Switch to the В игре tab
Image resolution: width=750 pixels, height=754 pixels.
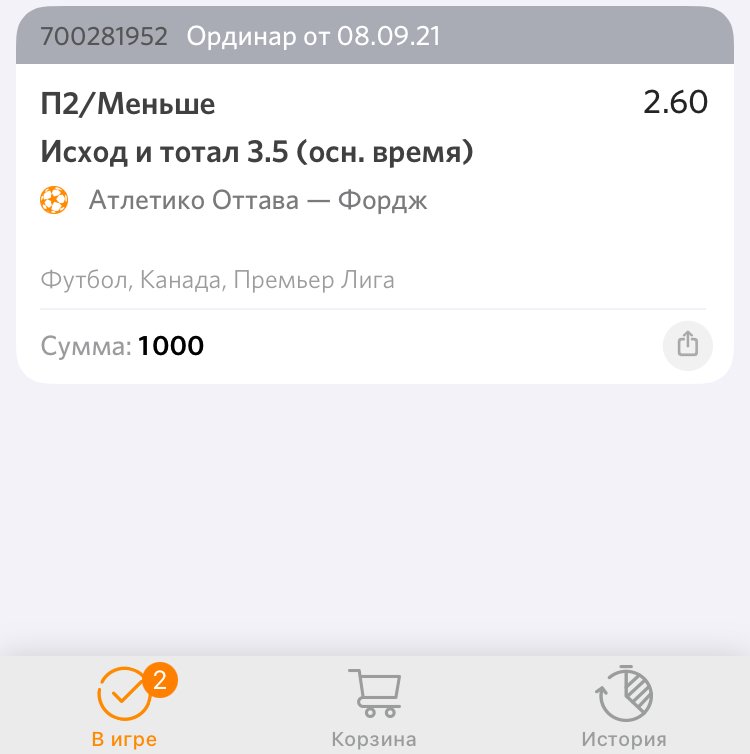tap(125, 706)
